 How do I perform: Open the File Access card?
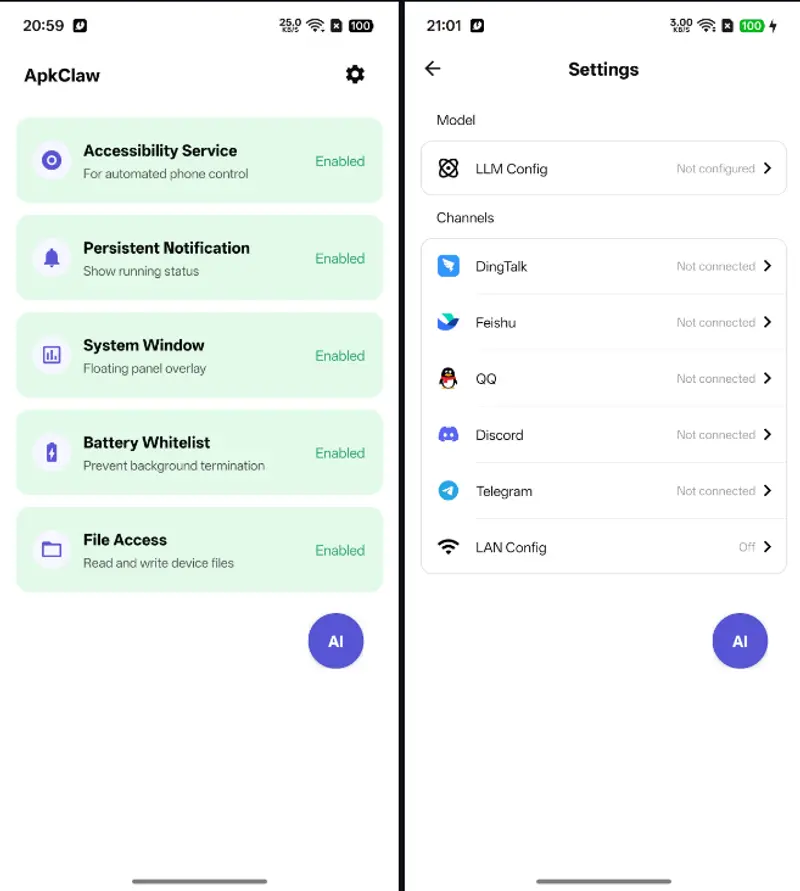pos(199,549)
